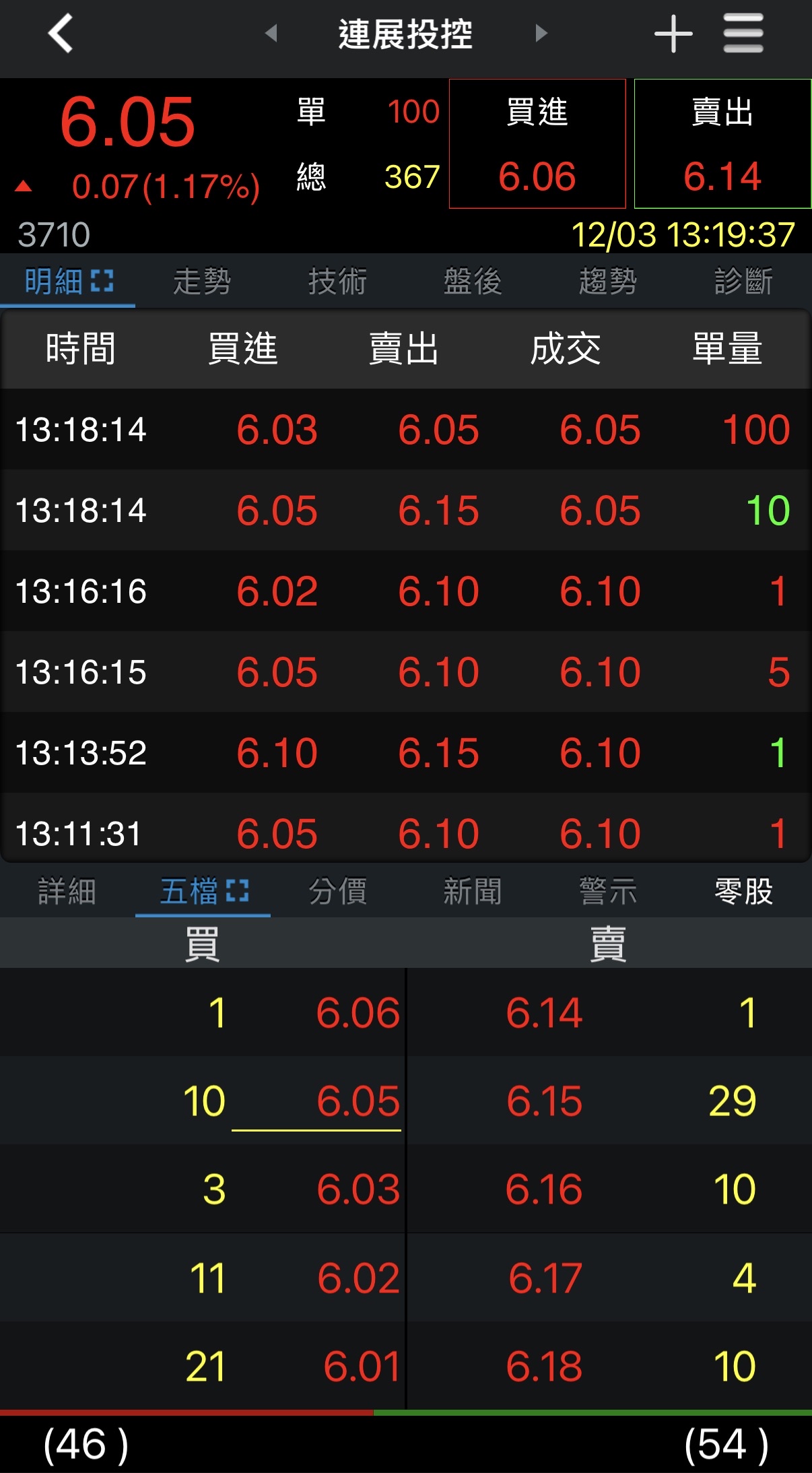Switch to the 零股 tab

[743, 892]
